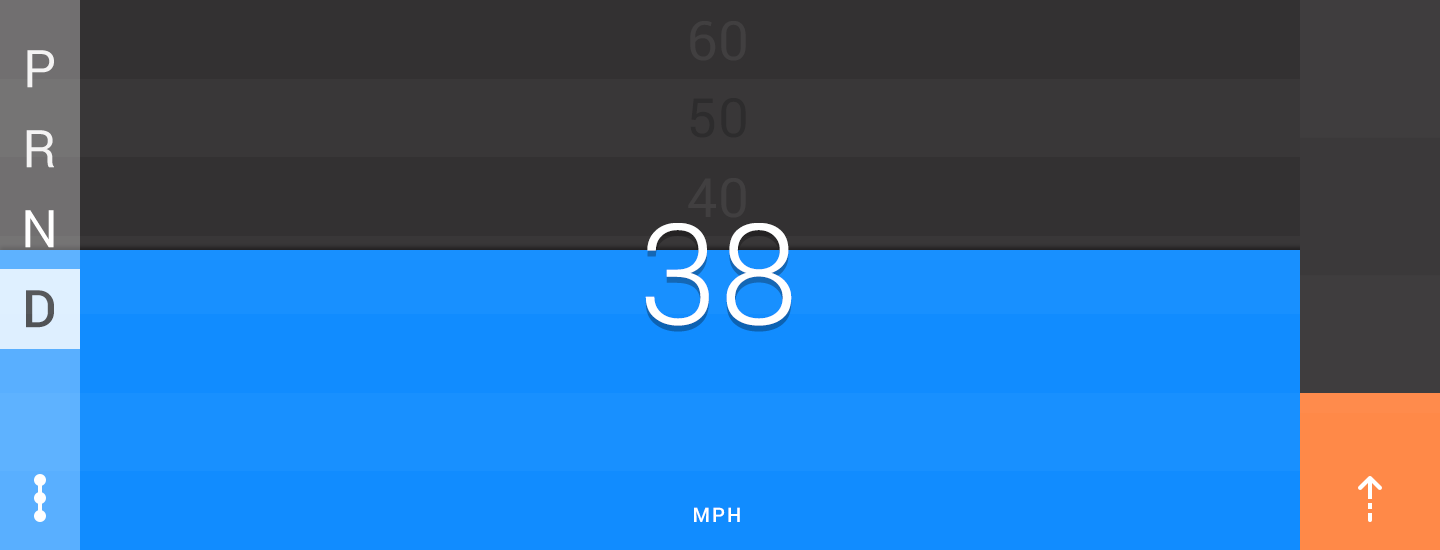Screen dimensions: 1440x550
Task: Select Reverse gear
Action: [39, 150]
